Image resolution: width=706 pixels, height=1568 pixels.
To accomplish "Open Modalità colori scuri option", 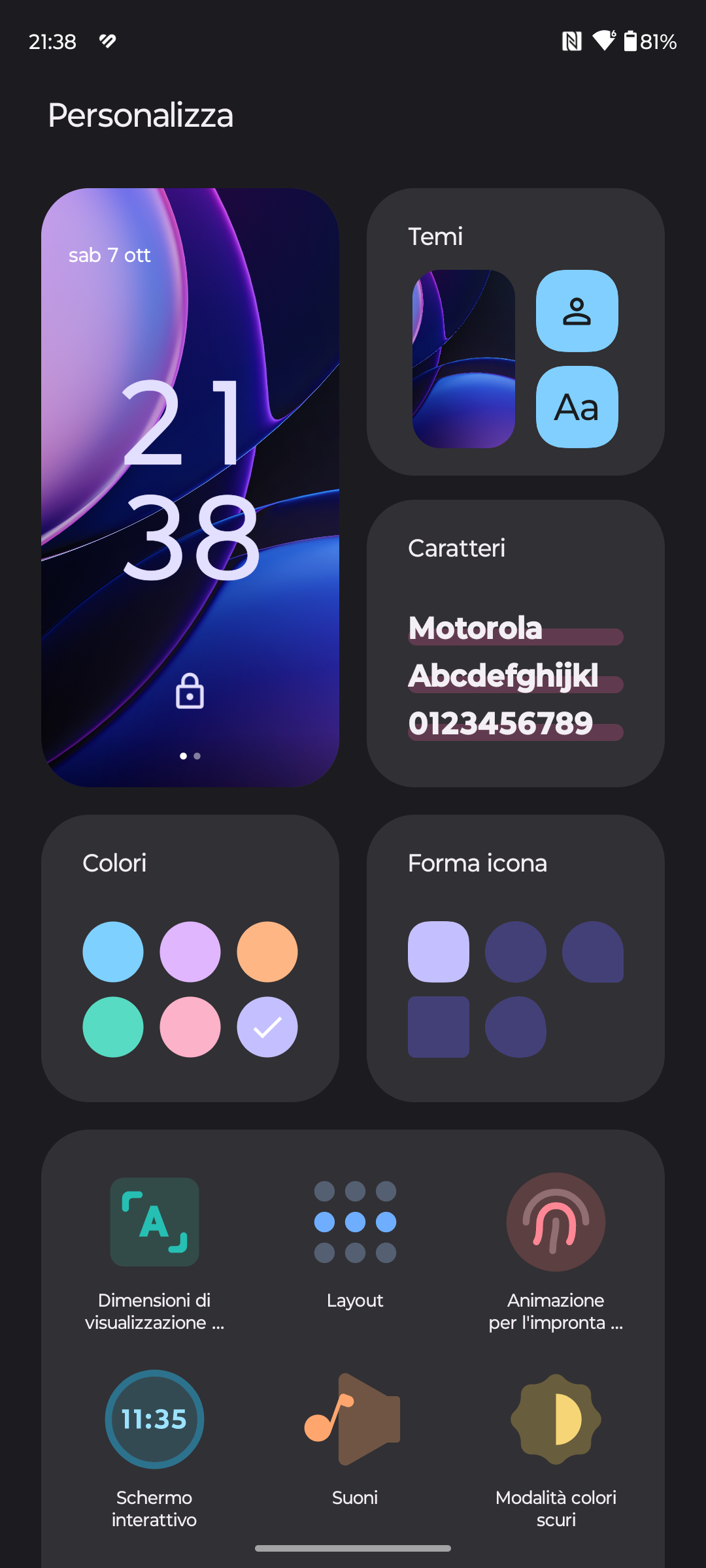I will [556, 1450].
